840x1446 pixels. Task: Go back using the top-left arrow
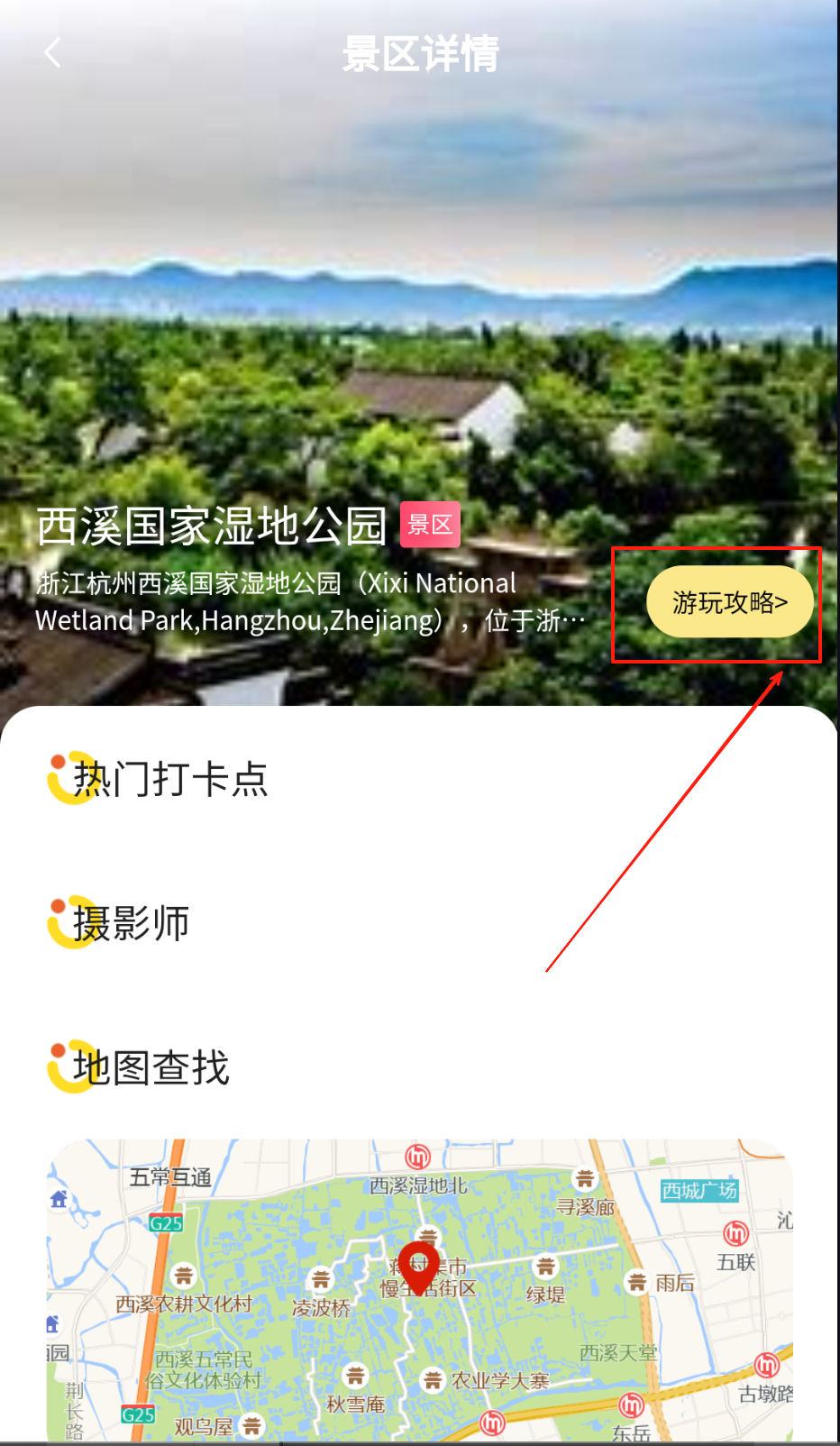click(53, 53)
